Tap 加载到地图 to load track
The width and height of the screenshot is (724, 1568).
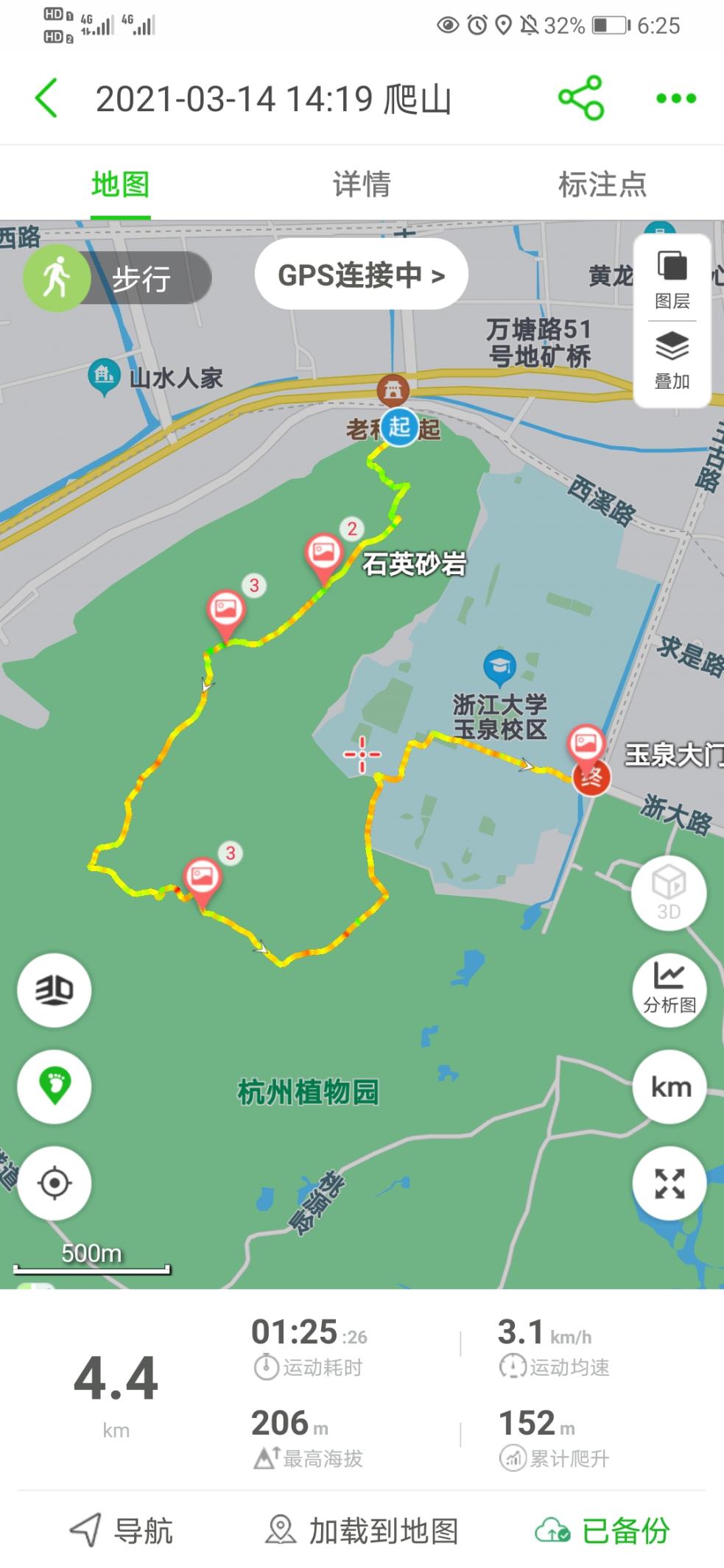362,1531
